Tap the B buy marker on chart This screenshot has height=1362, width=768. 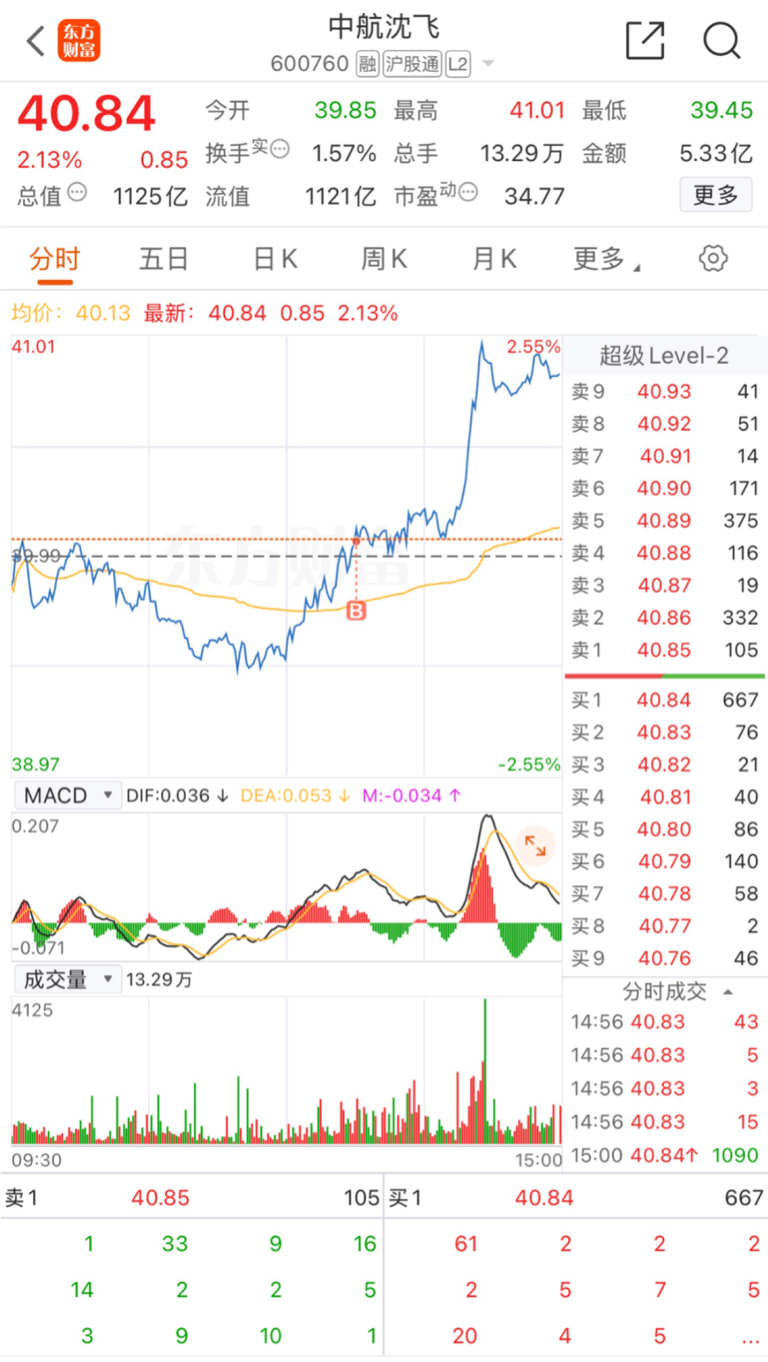coord(356,610)
